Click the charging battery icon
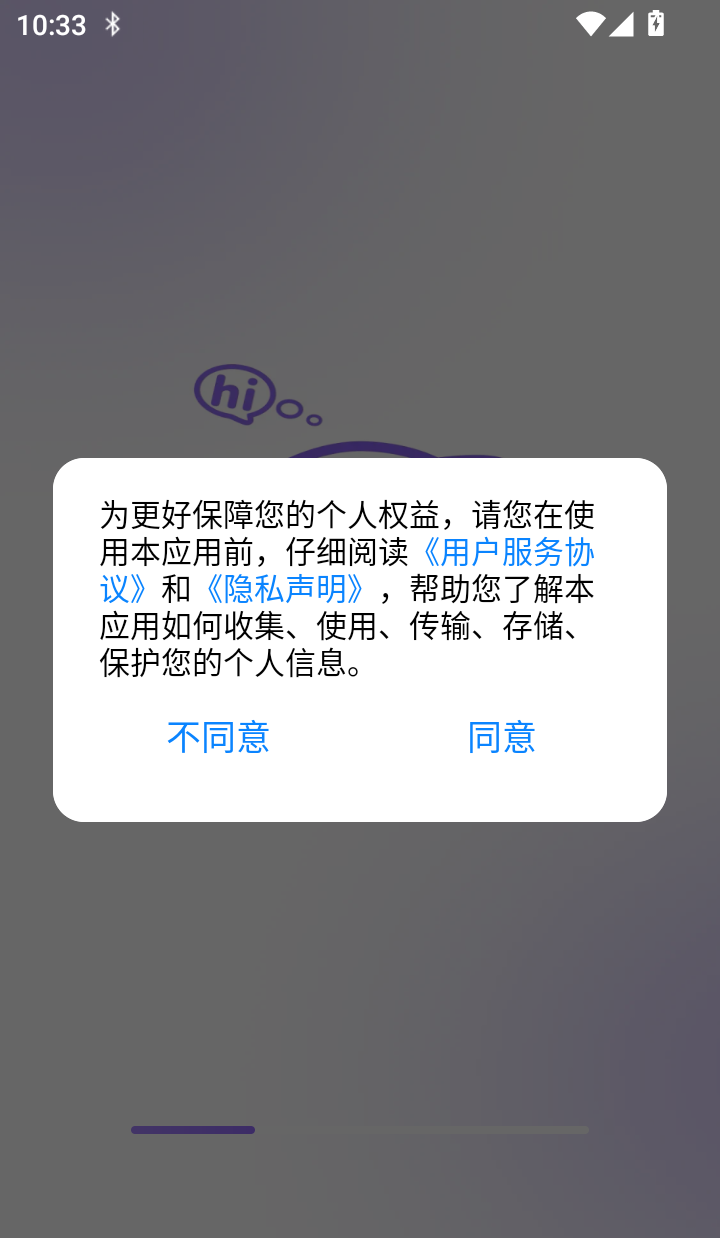720x1238 pixels. click(657, 24)
